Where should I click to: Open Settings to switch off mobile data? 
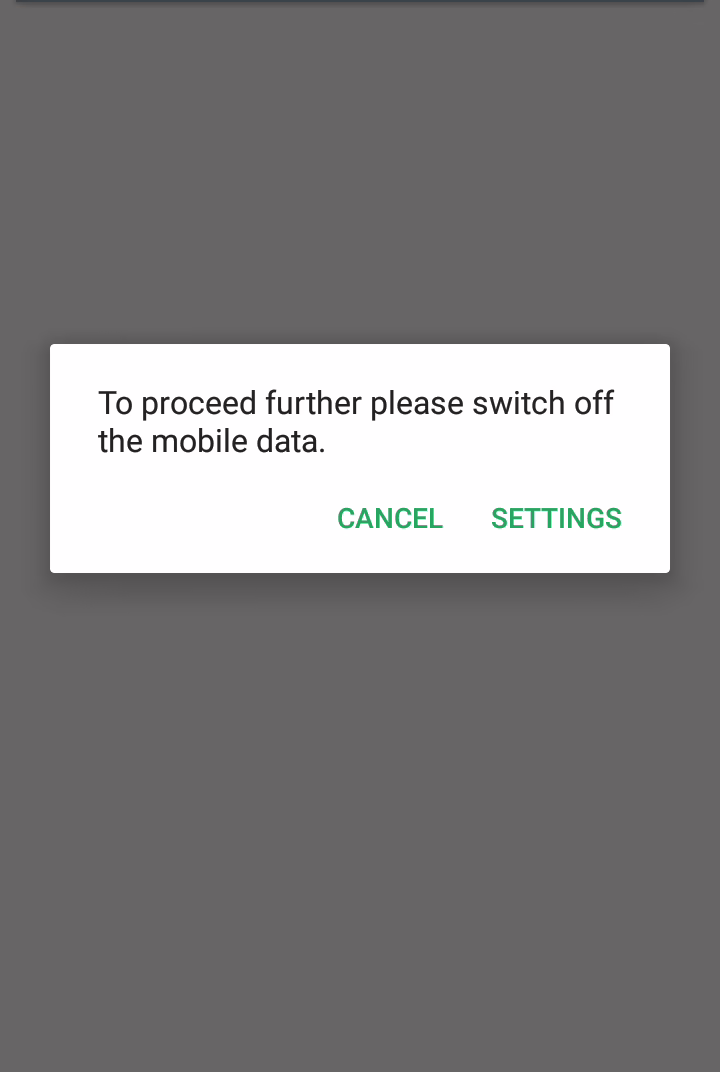556,518
